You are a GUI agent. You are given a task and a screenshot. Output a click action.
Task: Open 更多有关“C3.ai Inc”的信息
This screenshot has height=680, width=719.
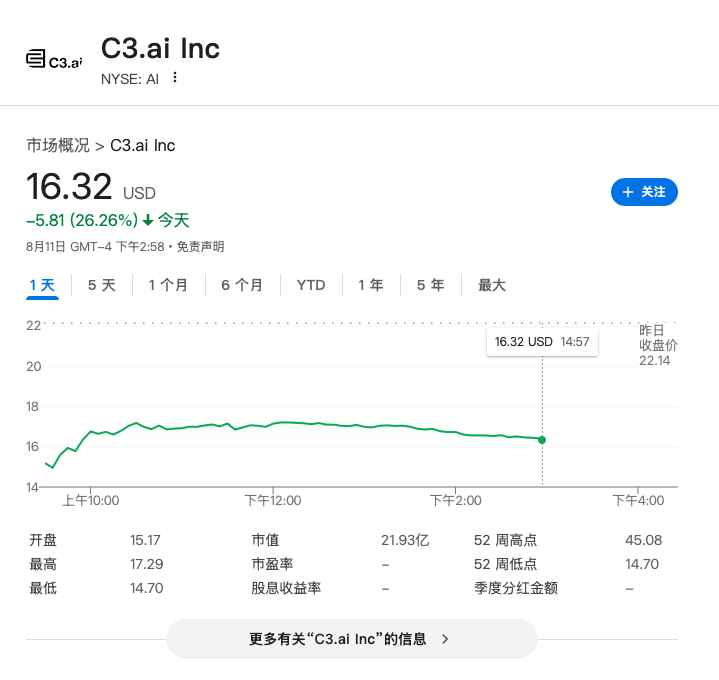351,639
